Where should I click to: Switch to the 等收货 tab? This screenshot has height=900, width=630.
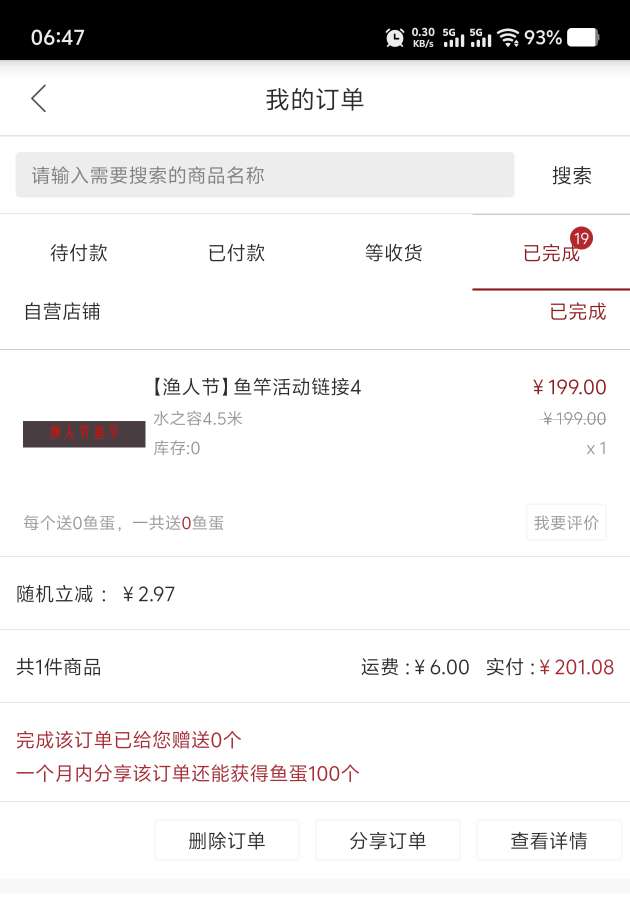click(x=393, y=253)
